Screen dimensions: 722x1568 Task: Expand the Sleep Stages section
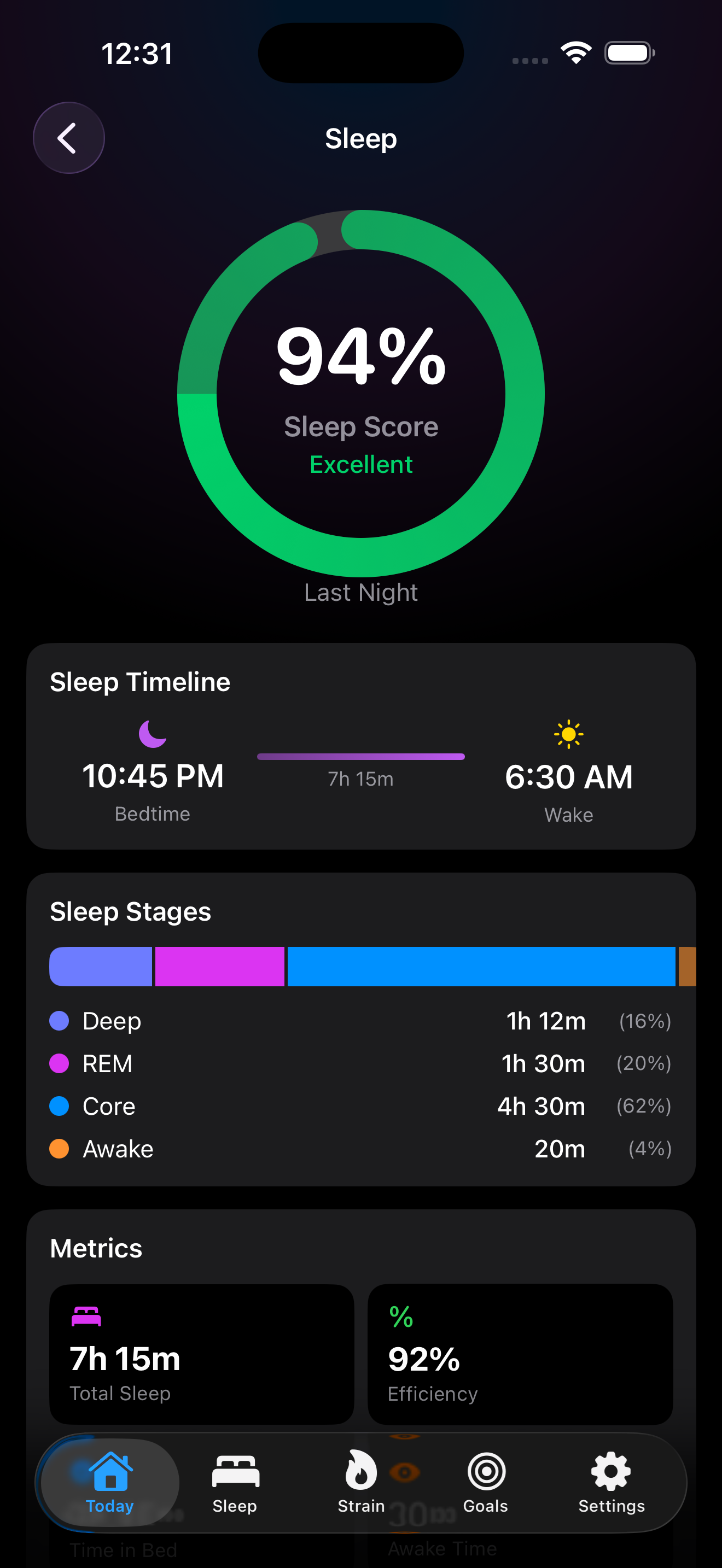(130, 911)
